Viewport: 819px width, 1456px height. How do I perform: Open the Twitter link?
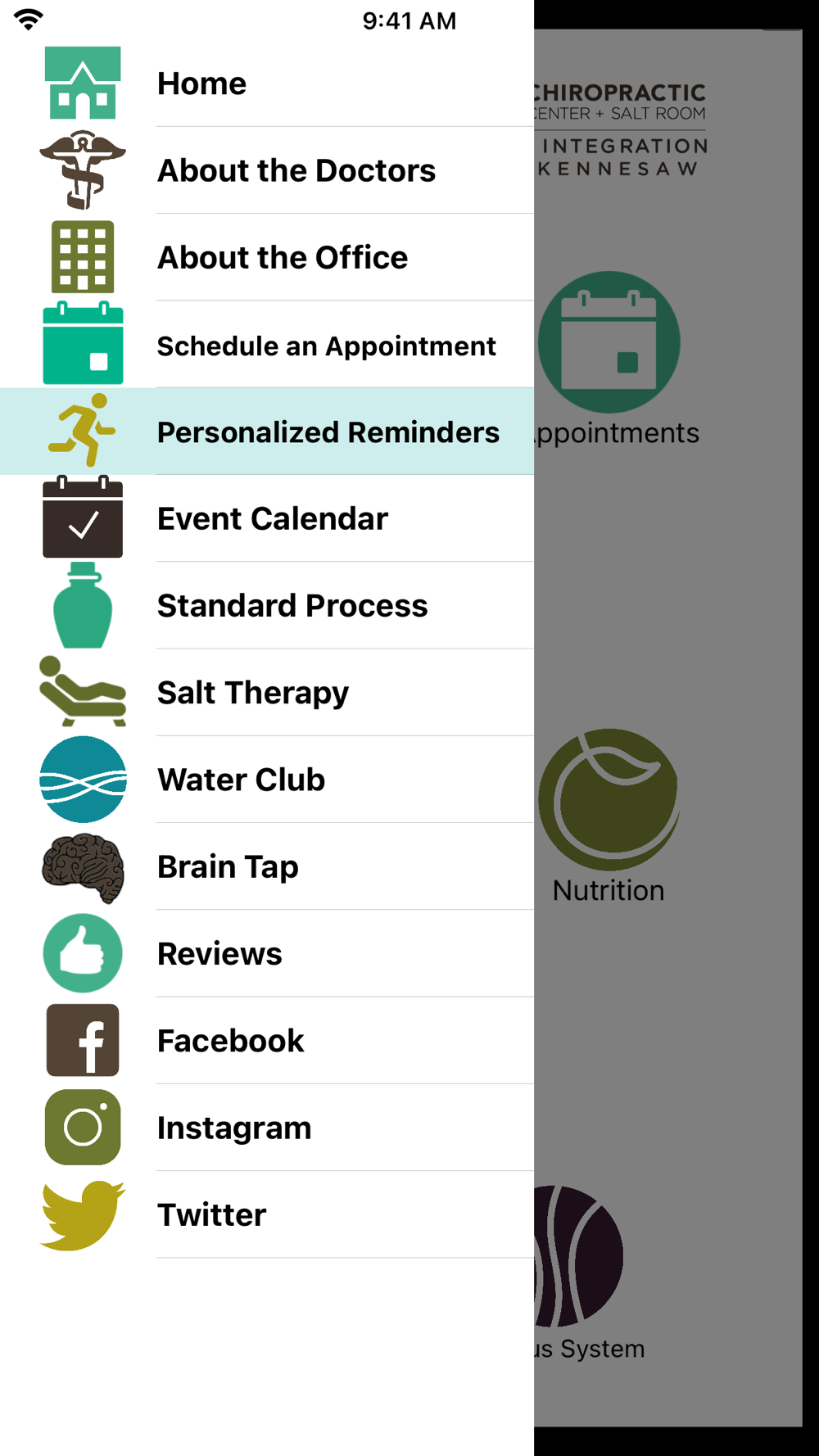click(x=266, y=1214)
